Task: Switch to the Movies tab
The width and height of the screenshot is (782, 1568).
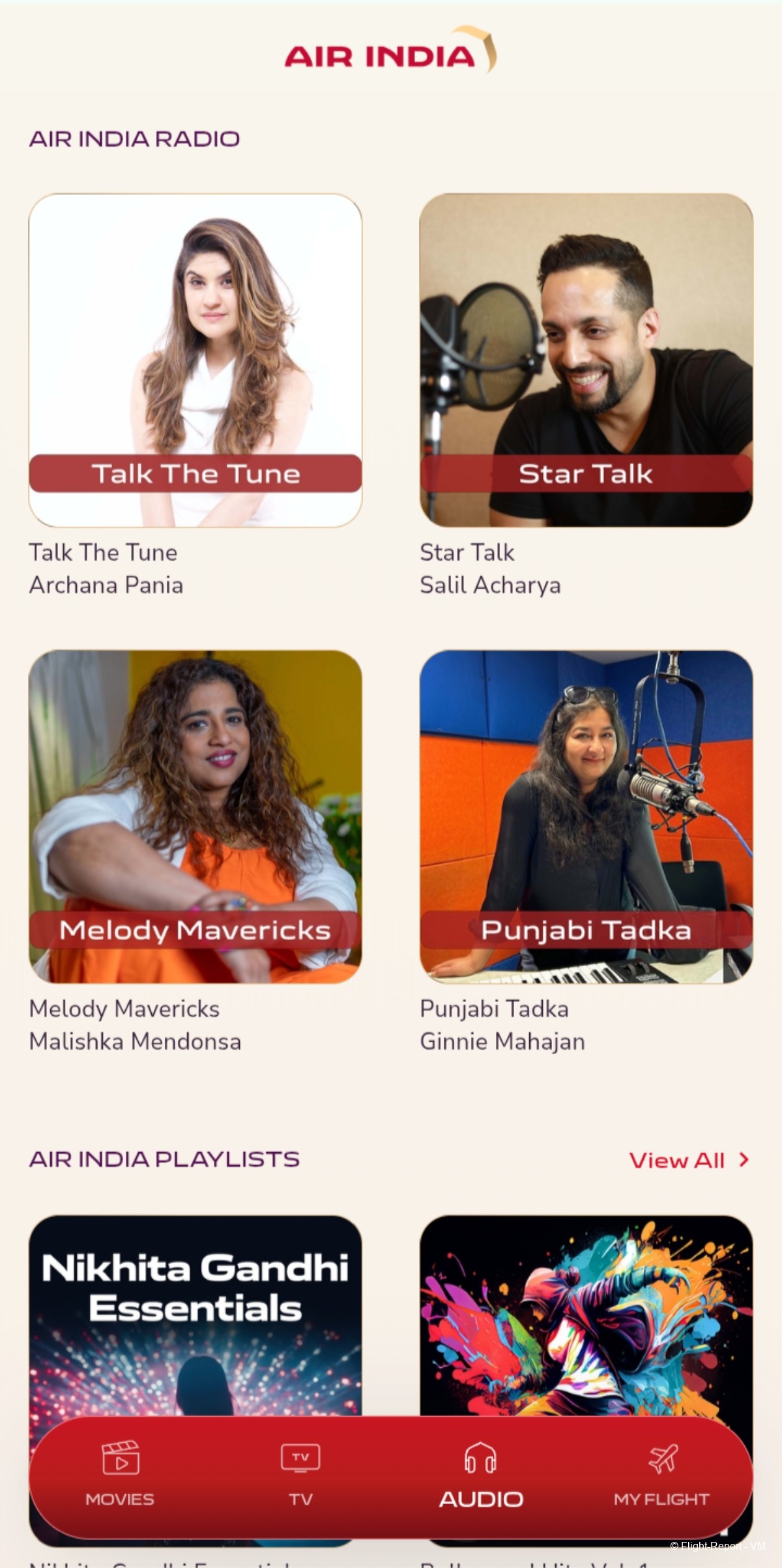Action: coord(120,1476)
